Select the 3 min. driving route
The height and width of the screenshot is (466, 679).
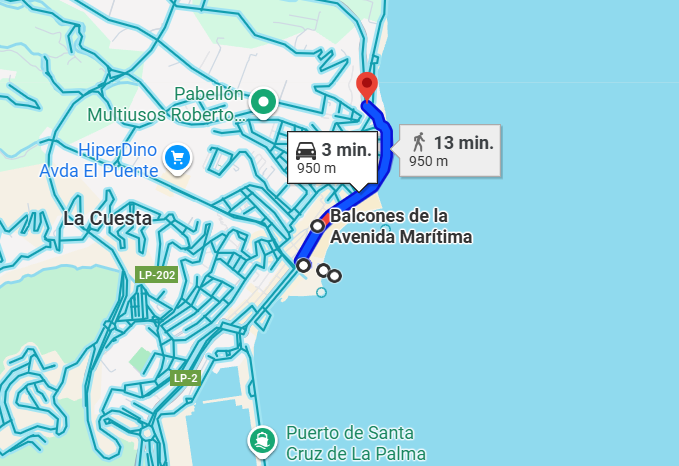(x=333, y=157)
